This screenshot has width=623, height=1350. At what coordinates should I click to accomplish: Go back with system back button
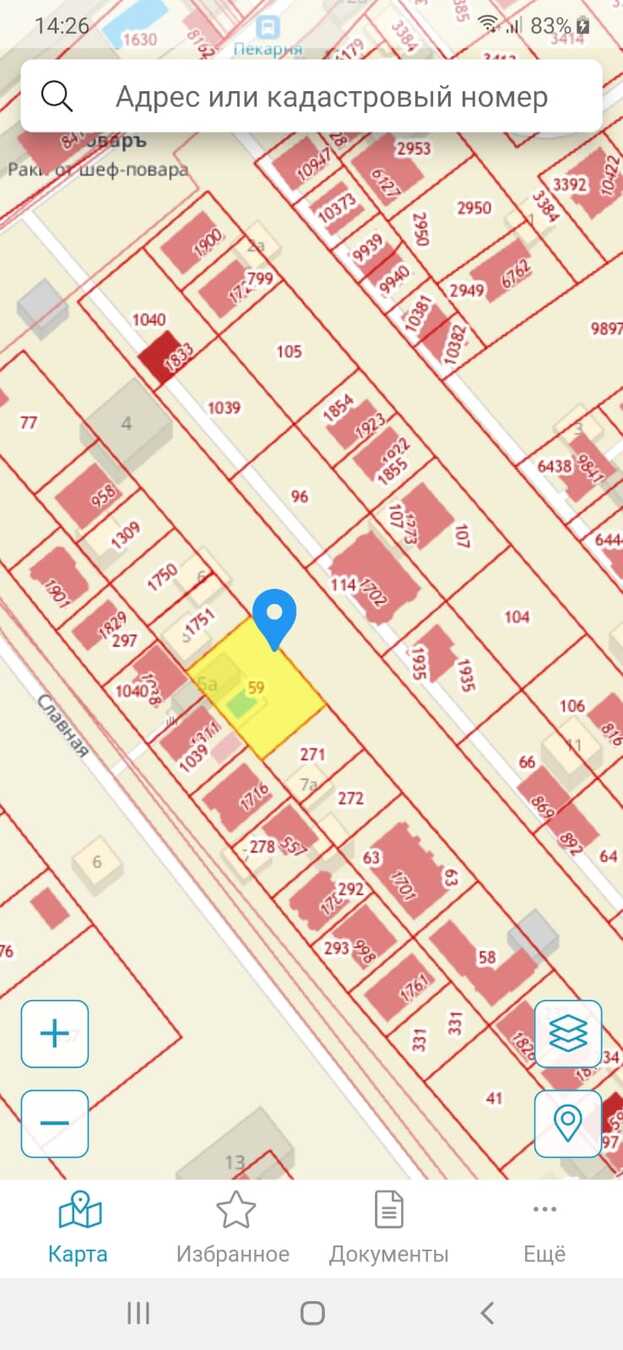click(x=487, y=1313)
